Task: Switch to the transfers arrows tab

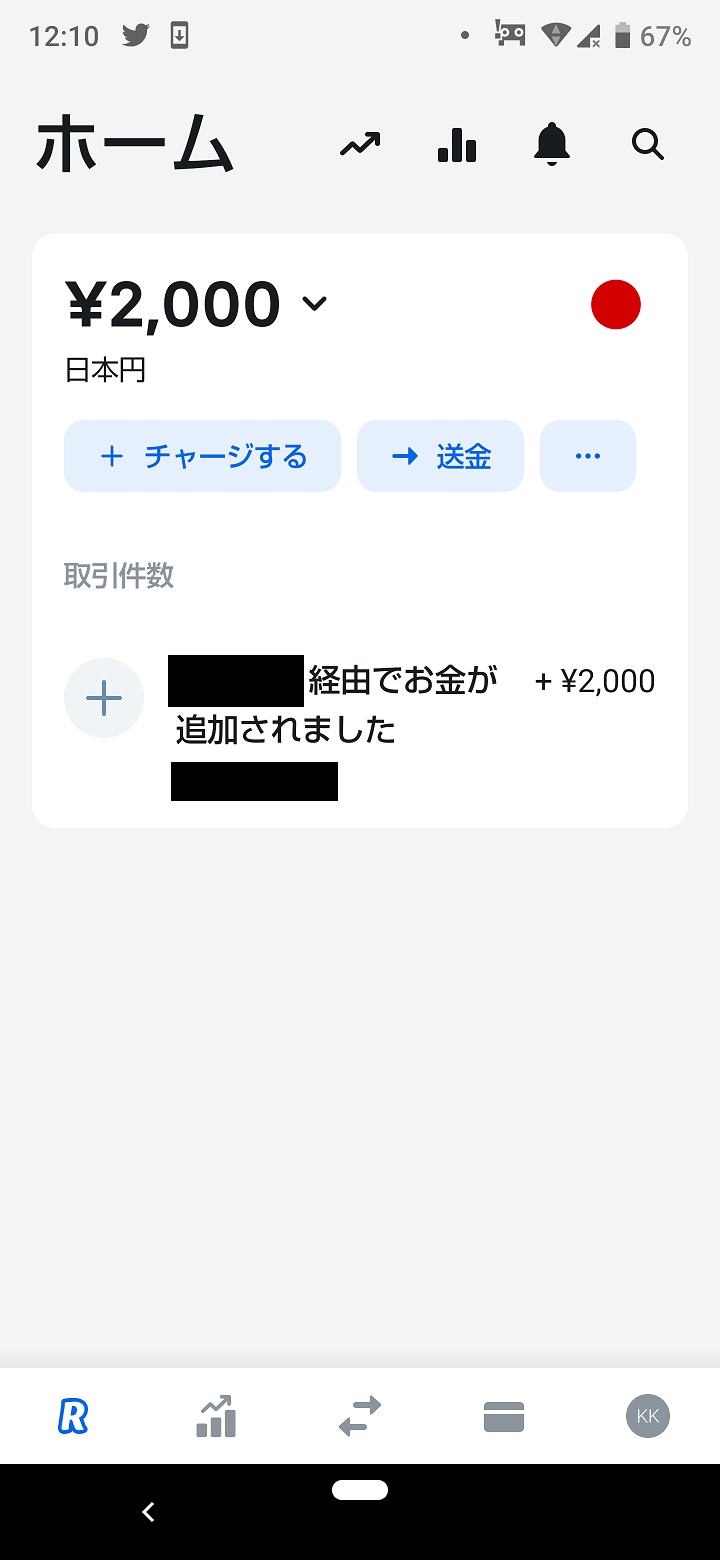Action: (360, 1416)
